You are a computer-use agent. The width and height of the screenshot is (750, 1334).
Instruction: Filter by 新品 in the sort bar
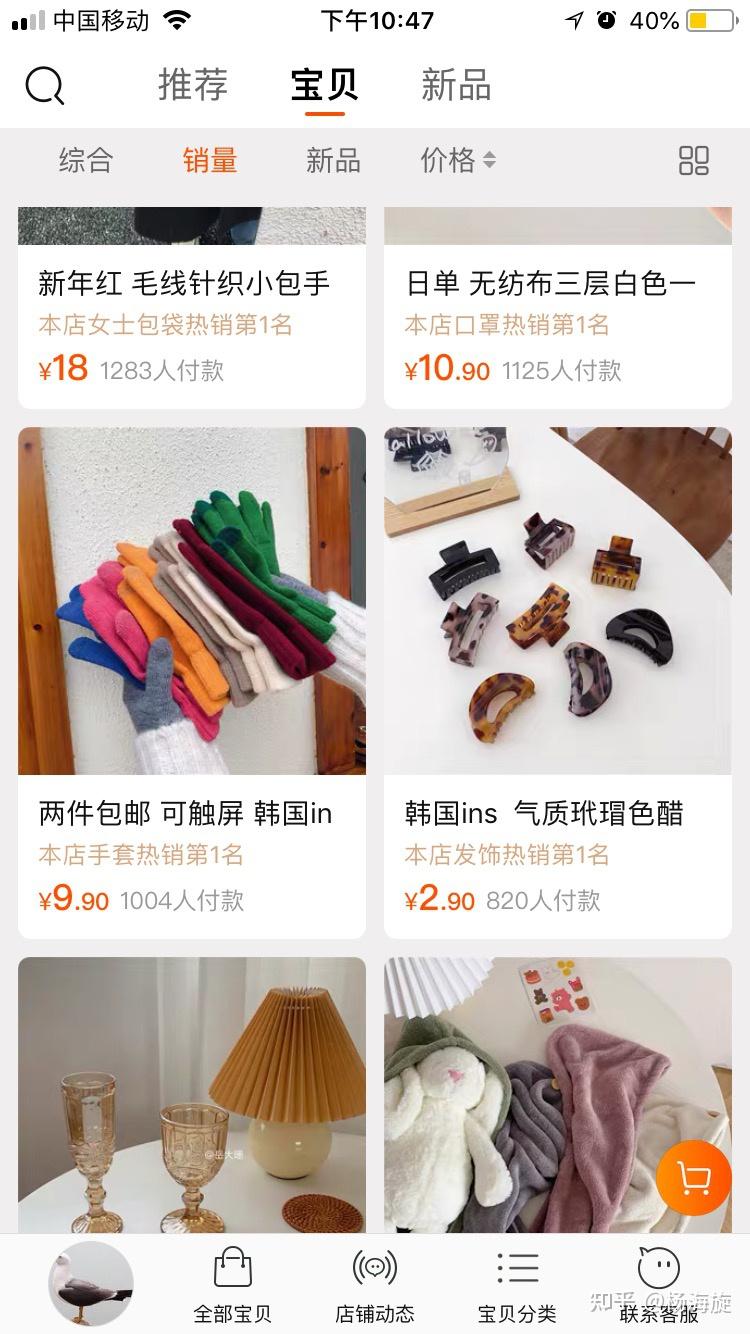tap(333, 160)
